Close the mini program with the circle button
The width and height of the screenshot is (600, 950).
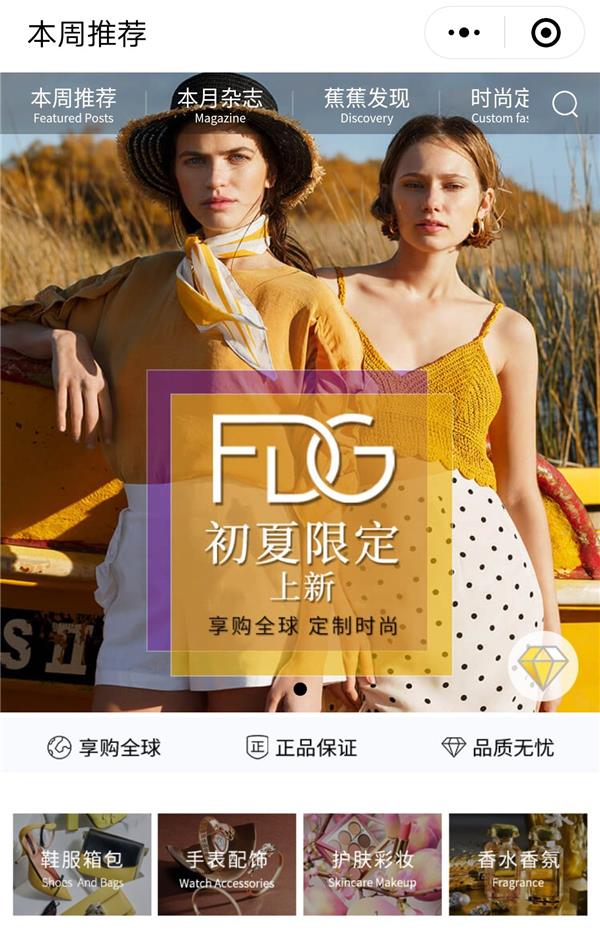546,33
